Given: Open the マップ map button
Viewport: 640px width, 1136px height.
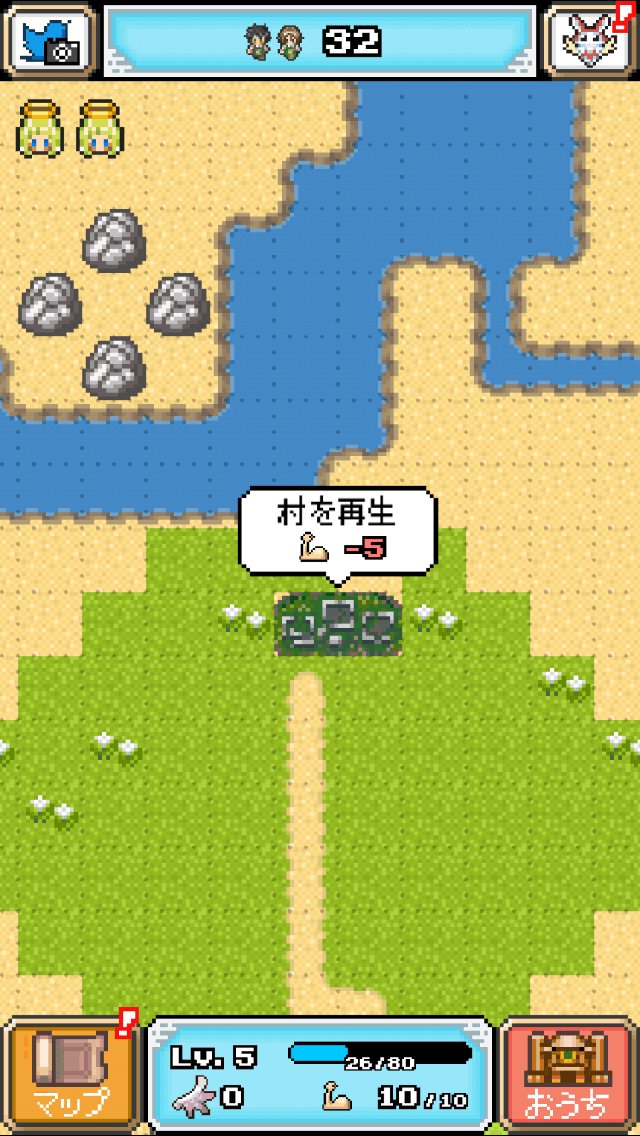Looking at the screenshot, I should (71, 1075).
